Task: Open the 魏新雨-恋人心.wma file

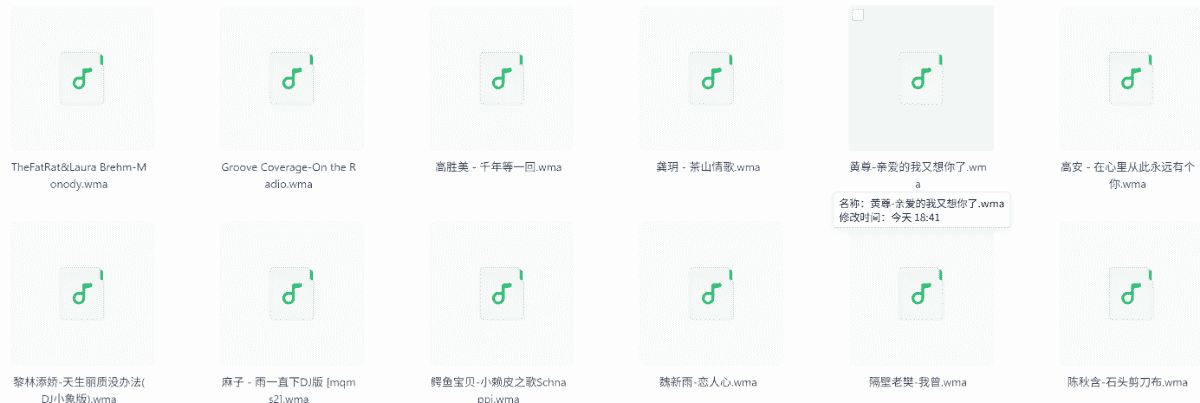Action: (x=711, y=292)
